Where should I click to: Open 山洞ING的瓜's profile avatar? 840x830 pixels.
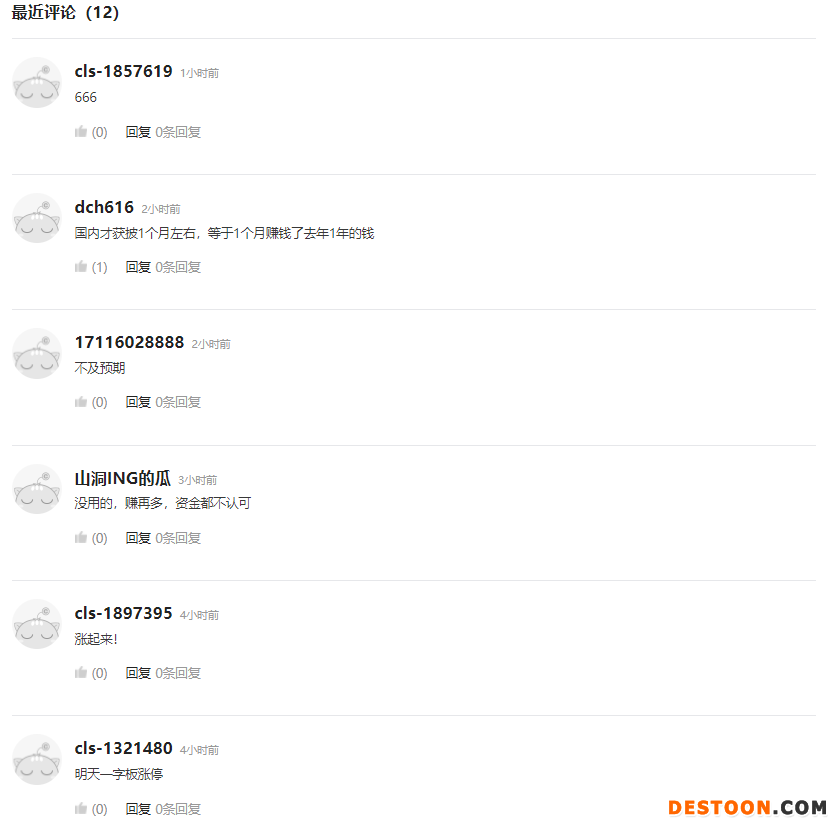37,489
